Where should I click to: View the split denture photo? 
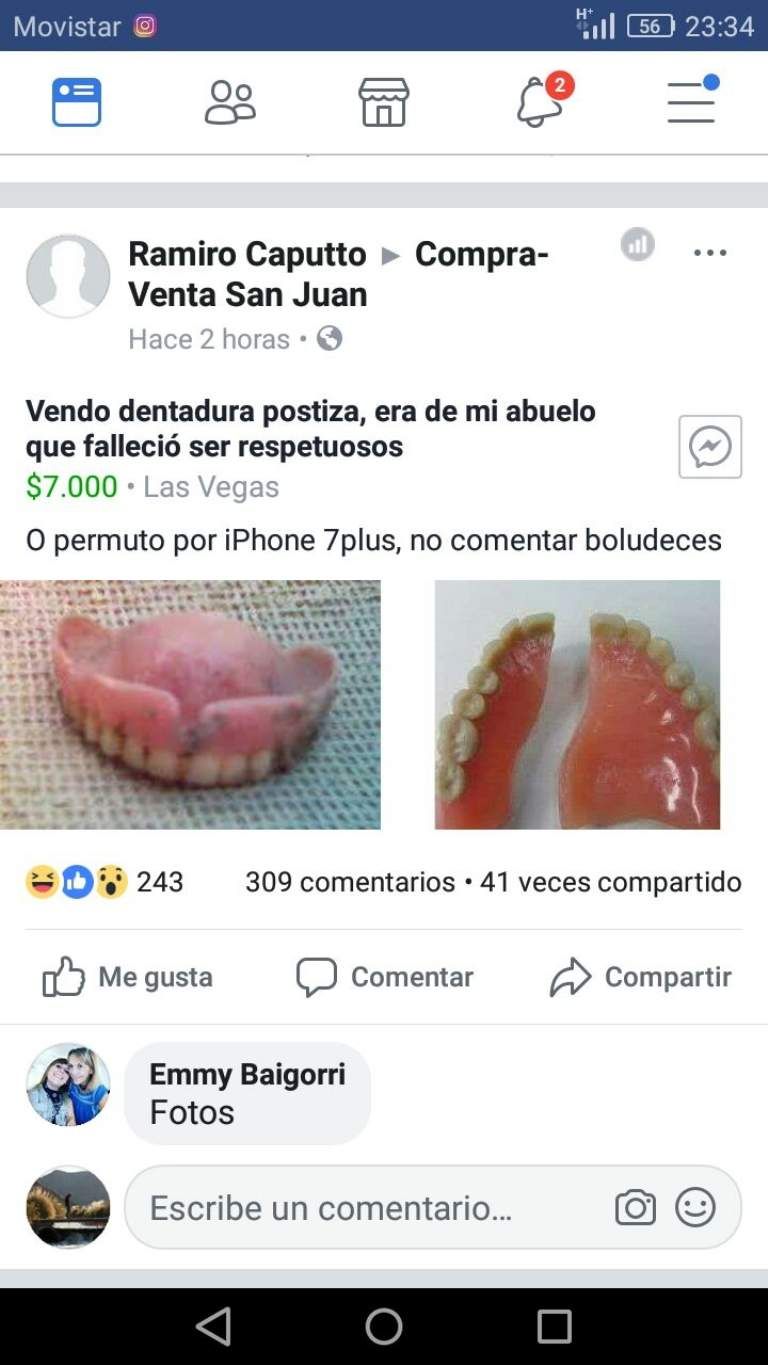click(x=577, y=704)
